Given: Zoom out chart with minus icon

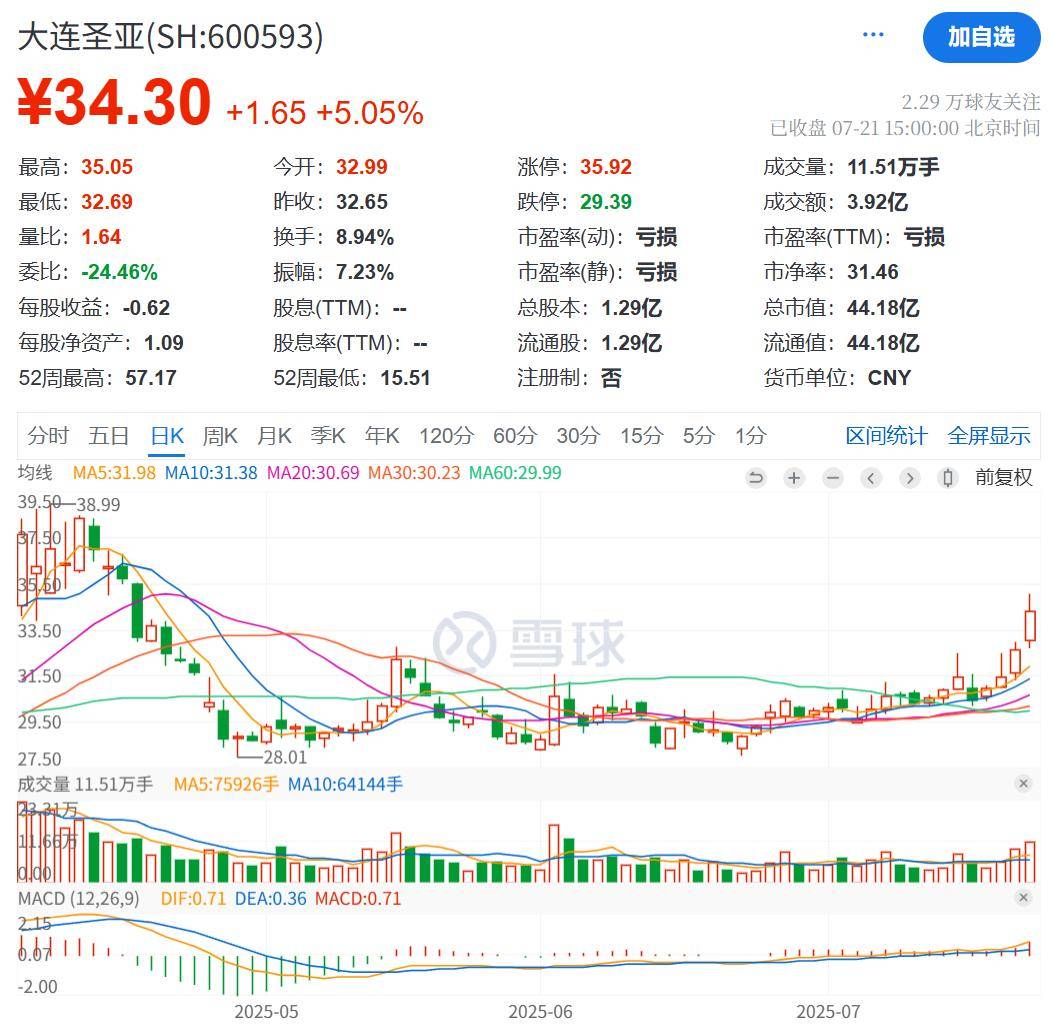Looking at the screenshot, I should coord(832,478).
